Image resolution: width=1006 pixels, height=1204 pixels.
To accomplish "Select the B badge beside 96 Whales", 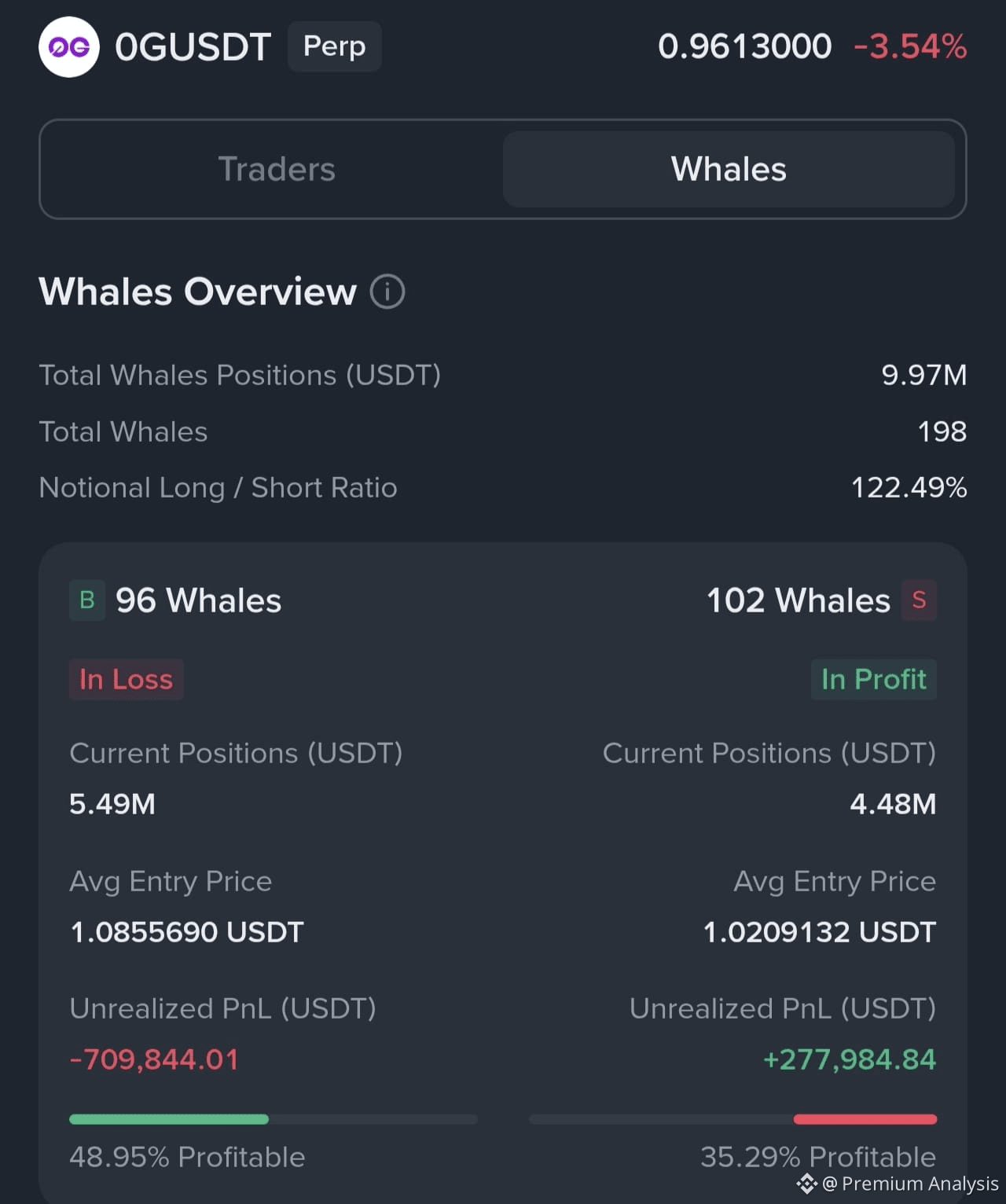I will click(x=86, y=600).
